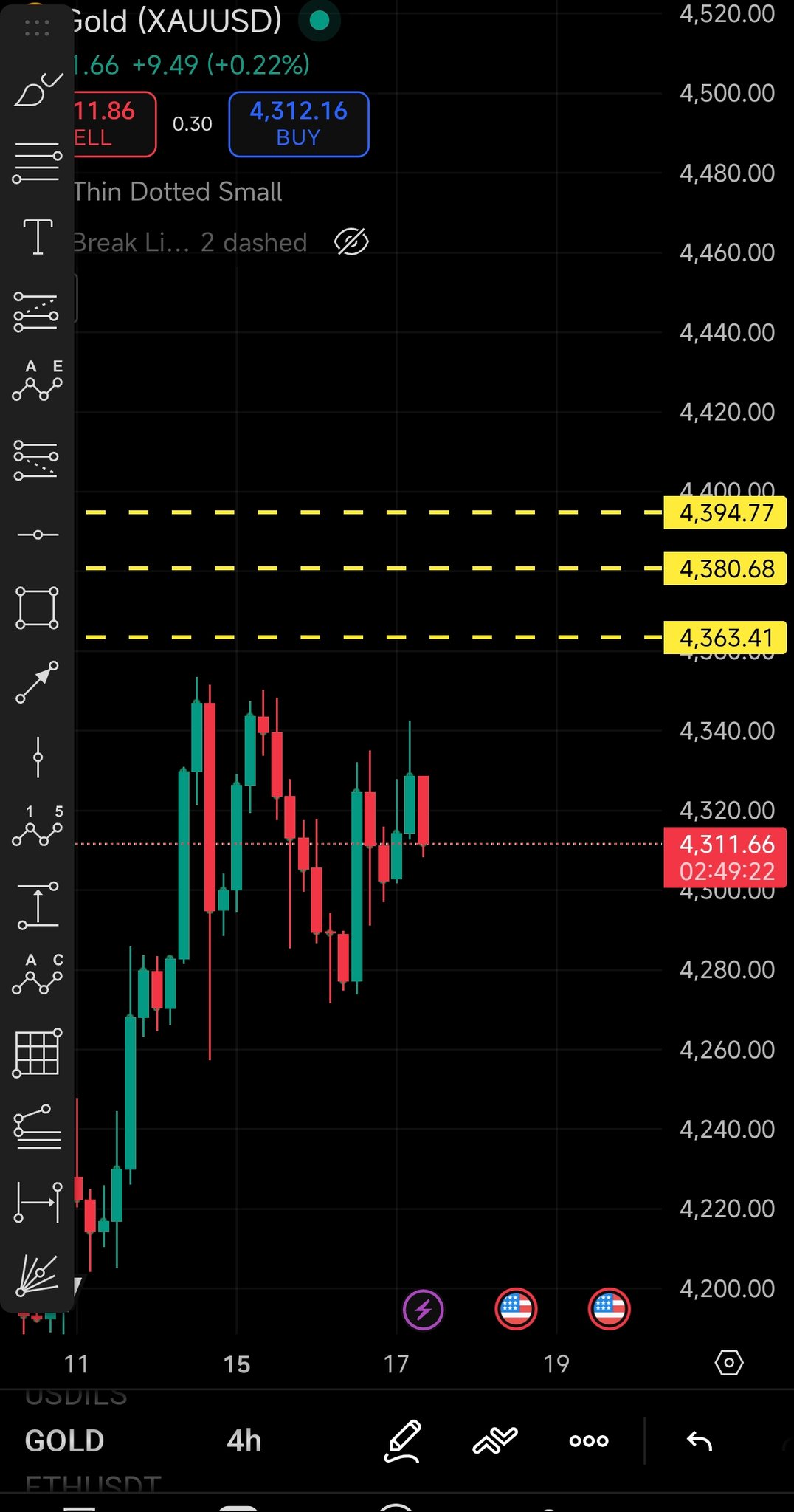Open the indicators menu
This screenshot has width=794, height=1512.
click(x=495, y=1440)
